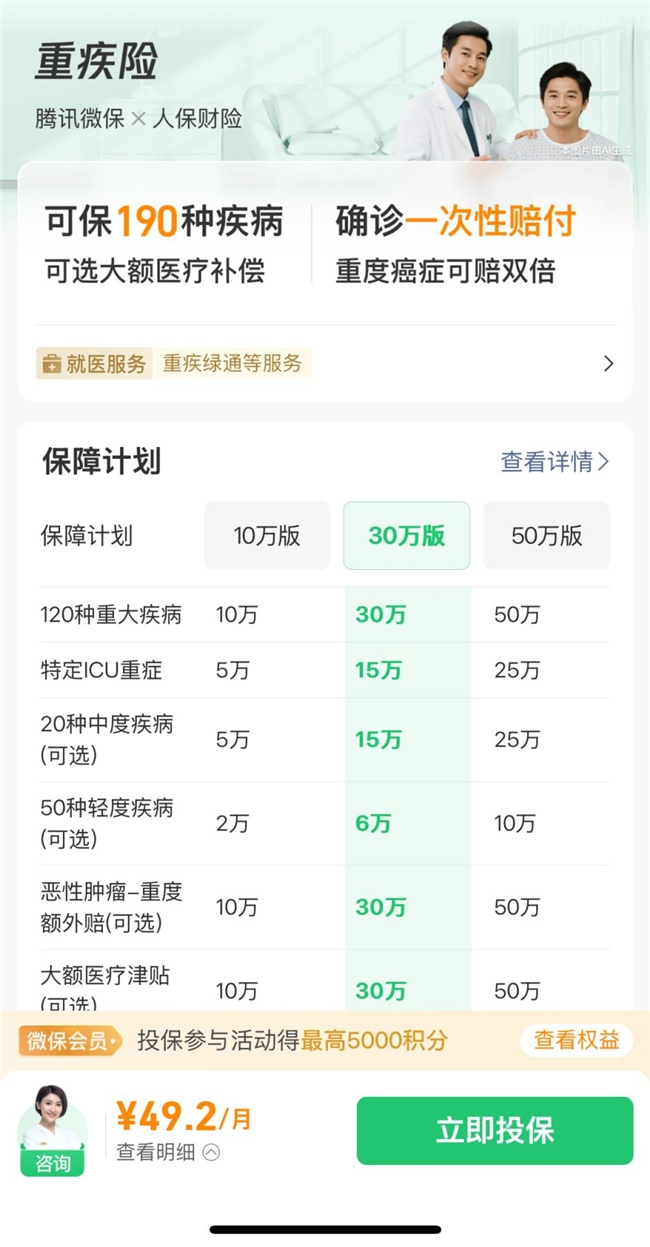Select the 10万版 plan
Viewport: 650px width, 1247px height.
click(x=267, y=536)
